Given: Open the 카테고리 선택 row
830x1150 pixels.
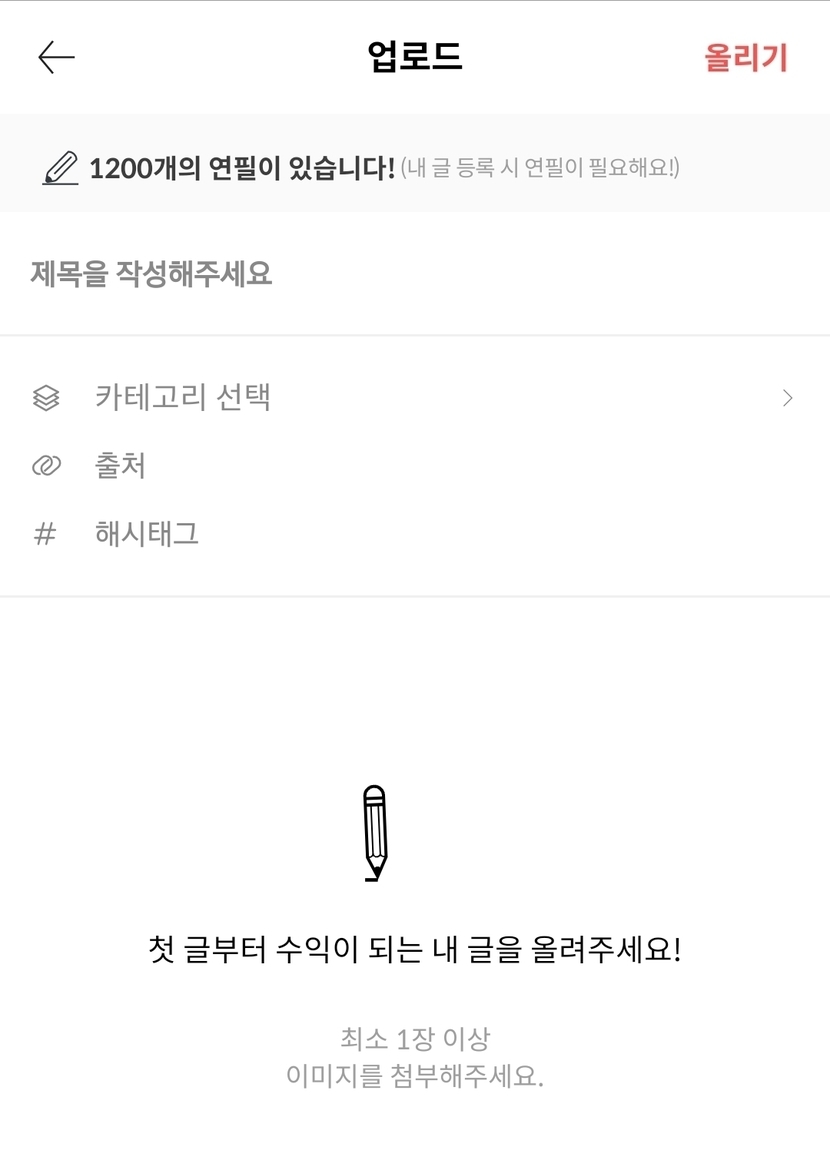Looking at the screenshot, I should point(415,398).
